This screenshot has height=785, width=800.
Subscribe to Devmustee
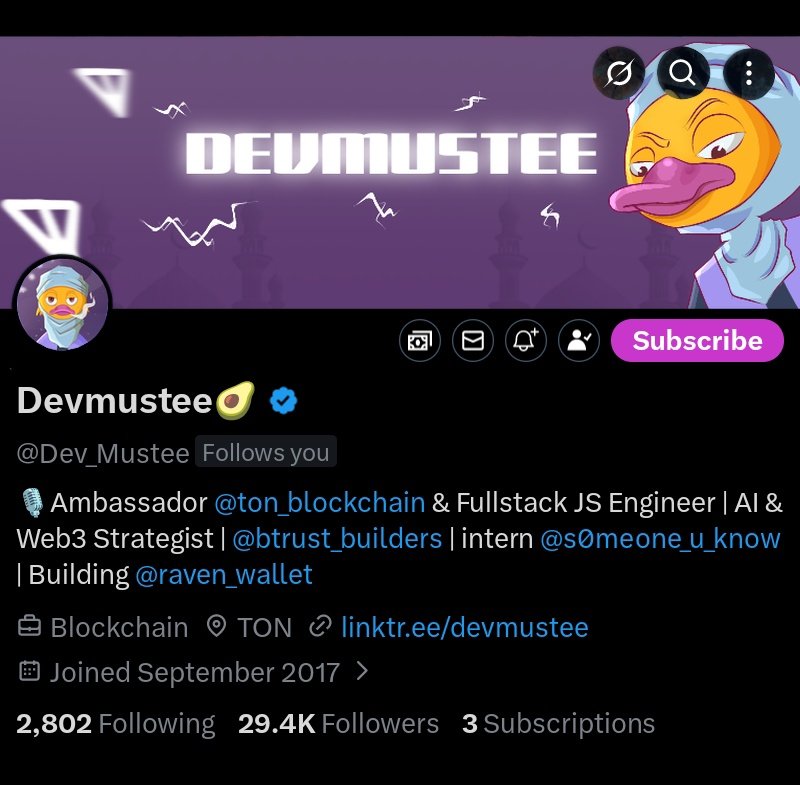tap(697, 341)
